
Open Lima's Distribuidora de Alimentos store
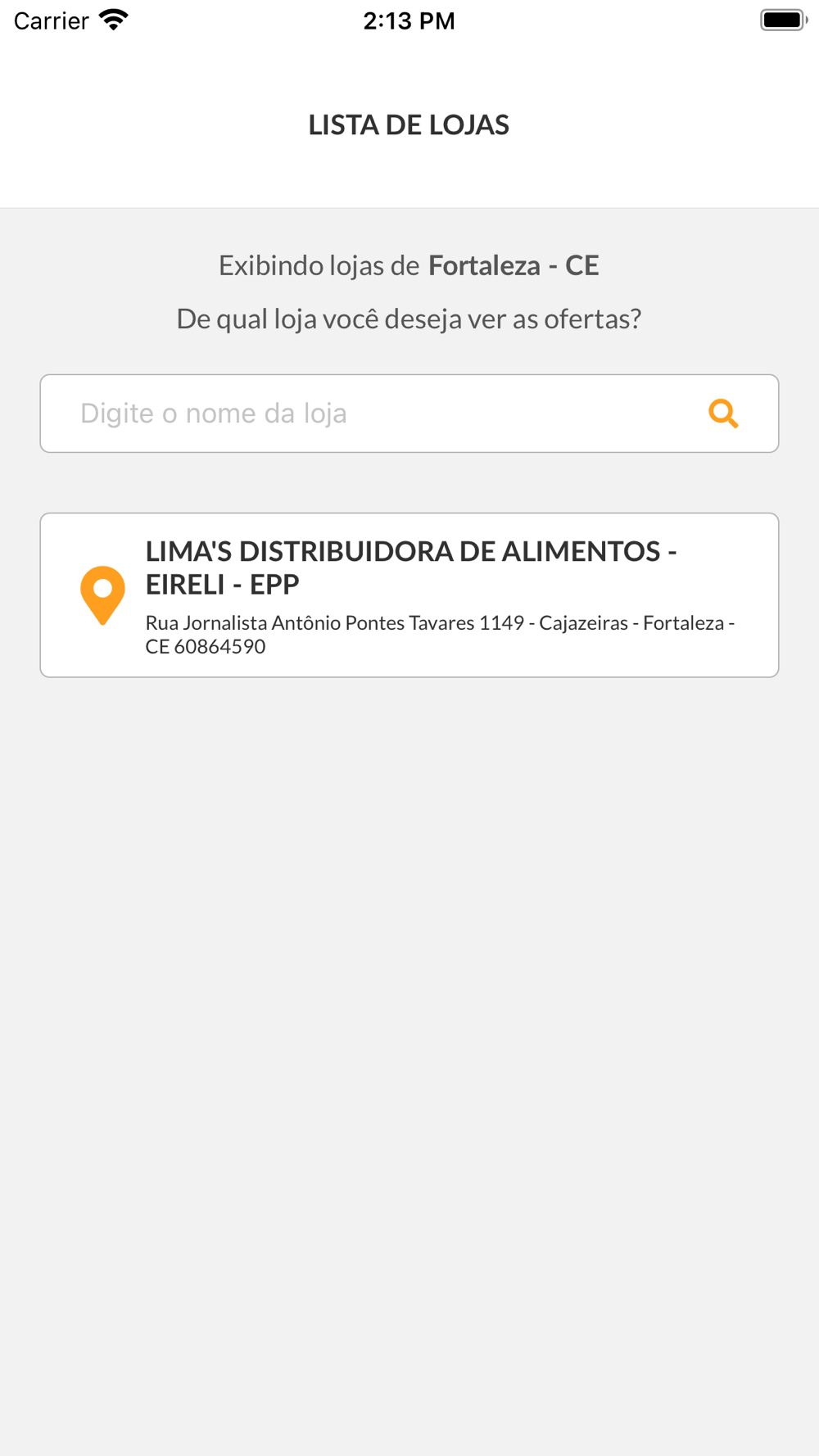click(x=409, y=595)
